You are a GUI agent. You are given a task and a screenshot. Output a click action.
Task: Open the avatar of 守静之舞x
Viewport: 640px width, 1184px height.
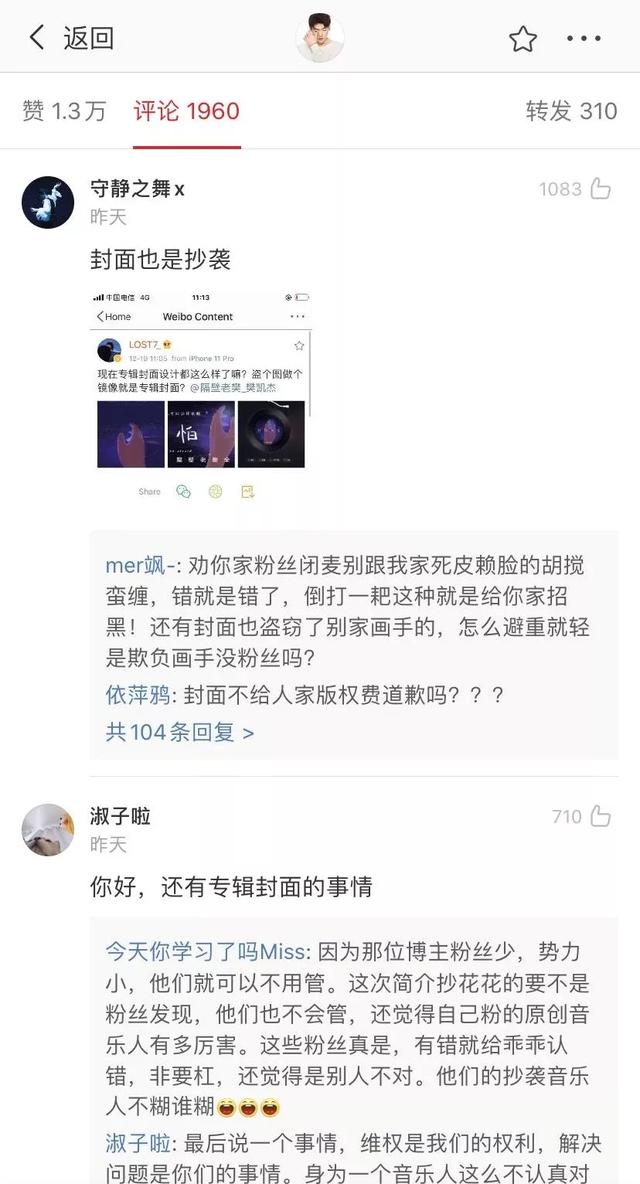(x=48, y=203)
